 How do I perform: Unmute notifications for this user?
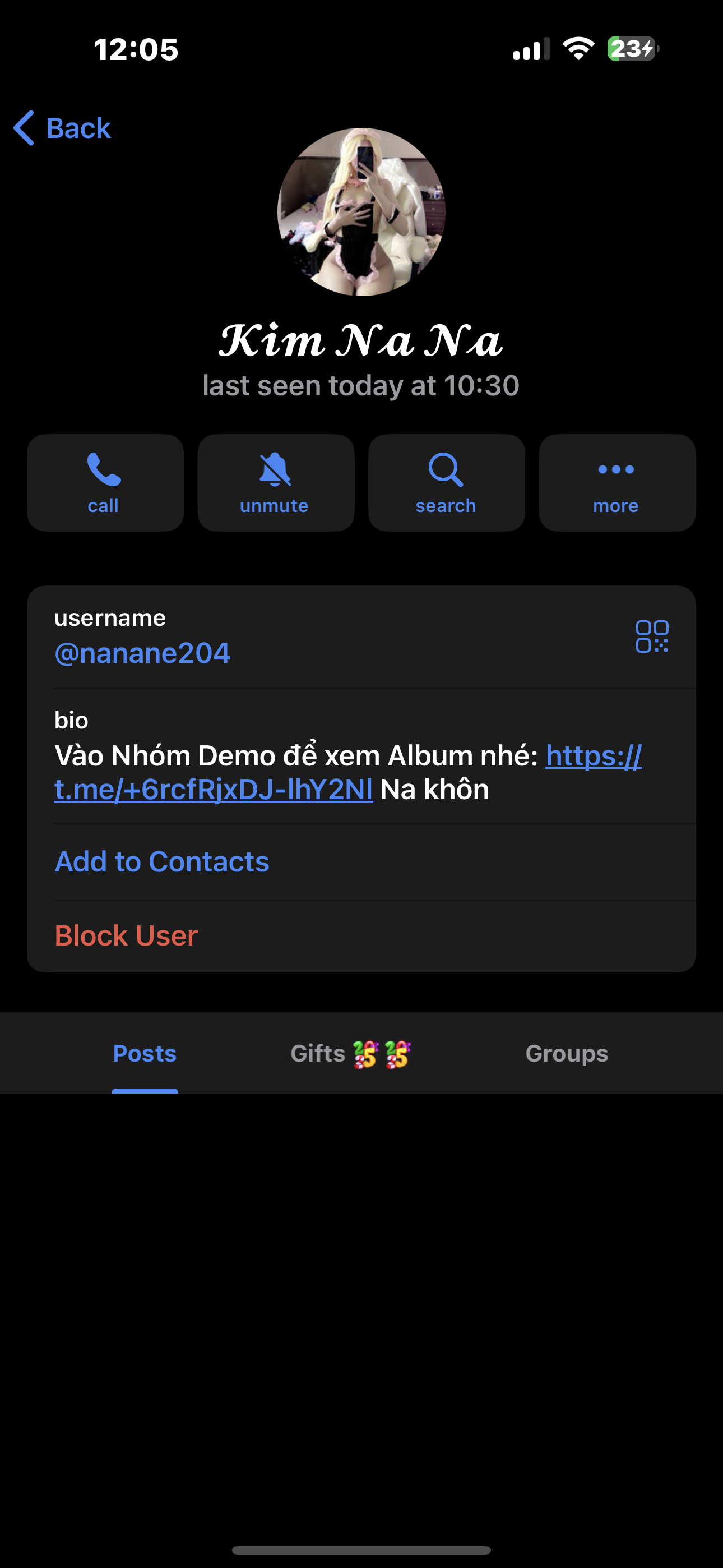coord(276,483)
